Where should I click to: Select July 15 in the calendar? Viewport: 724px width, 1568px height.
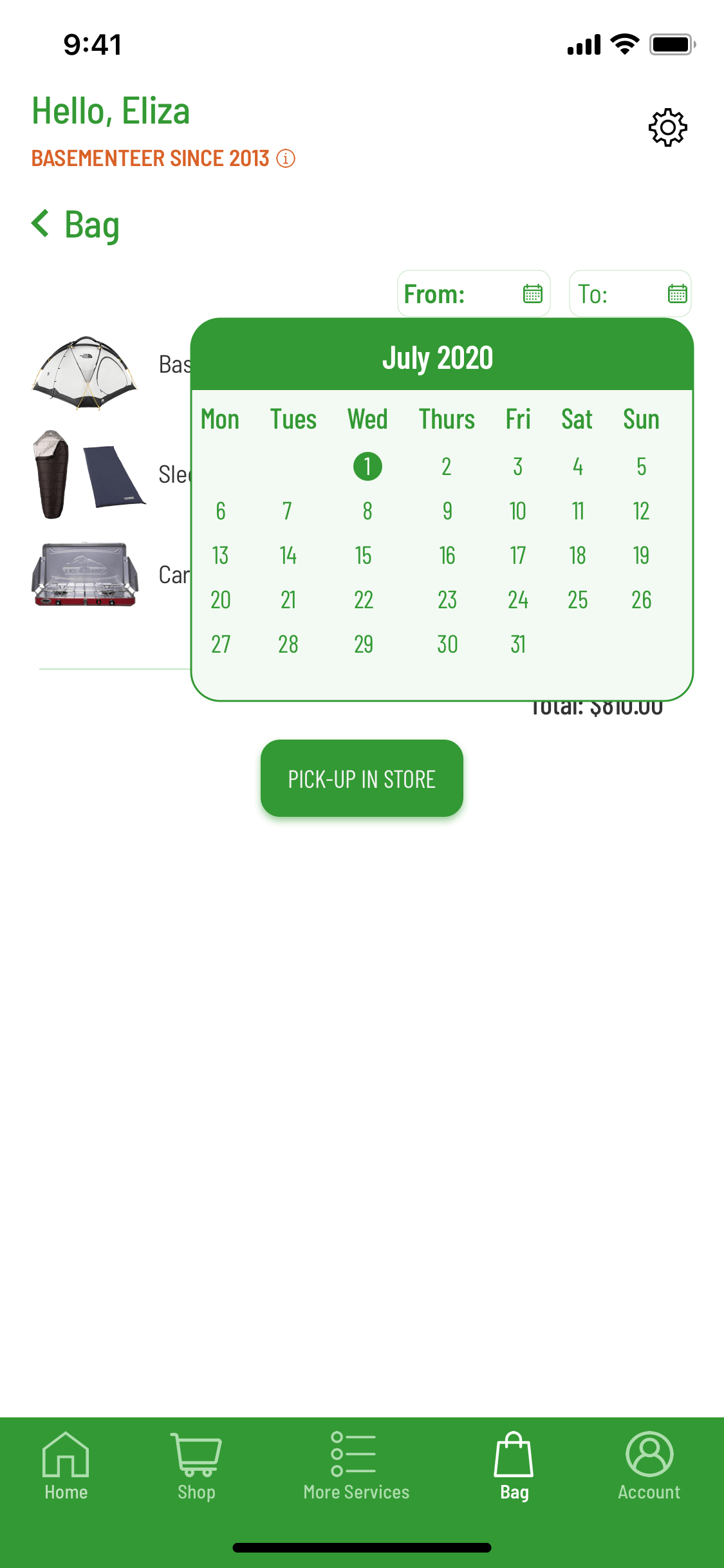coord(364,555)
